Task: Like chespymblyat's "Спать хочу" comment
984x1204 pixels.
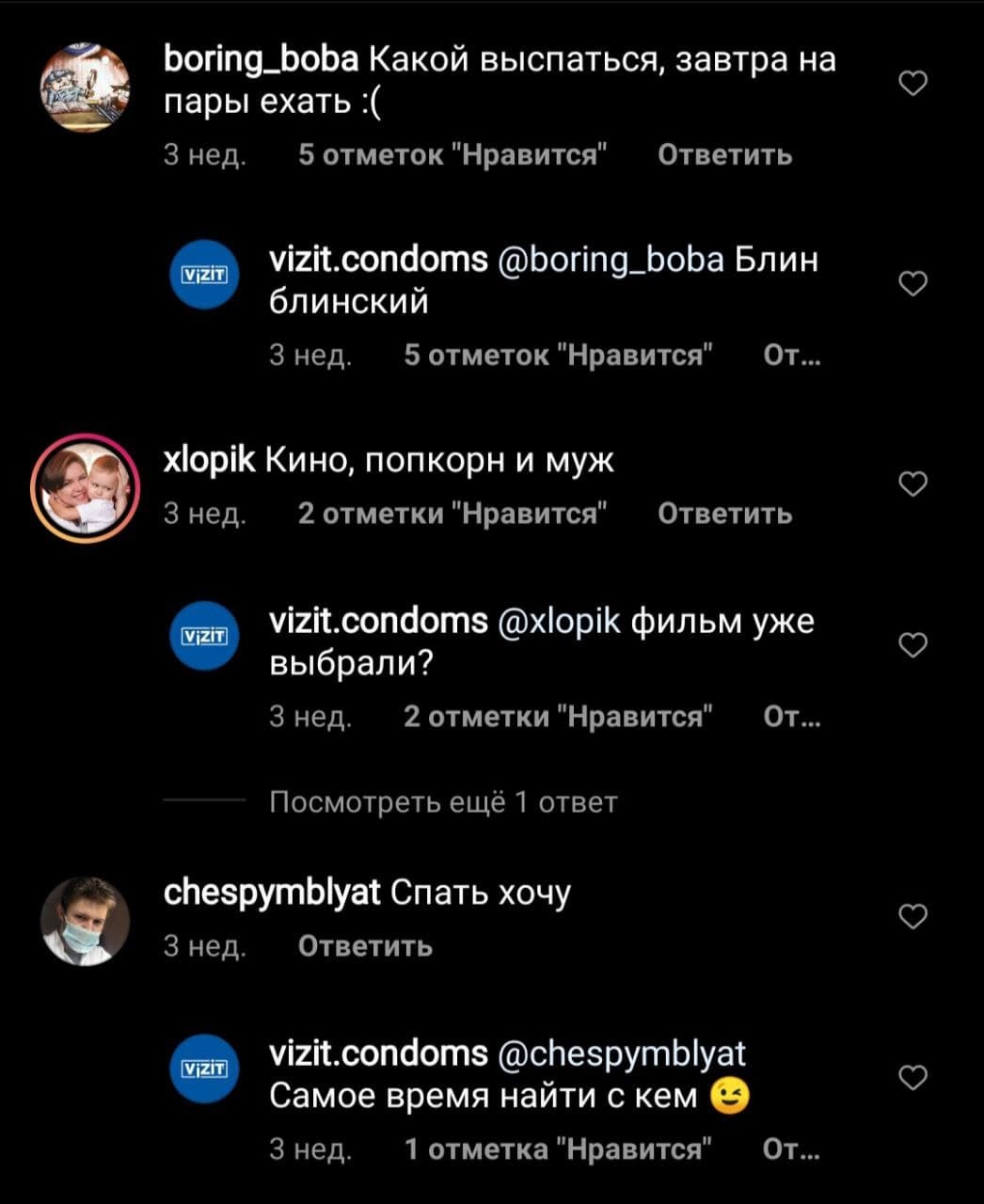Action: coord(913,915)
